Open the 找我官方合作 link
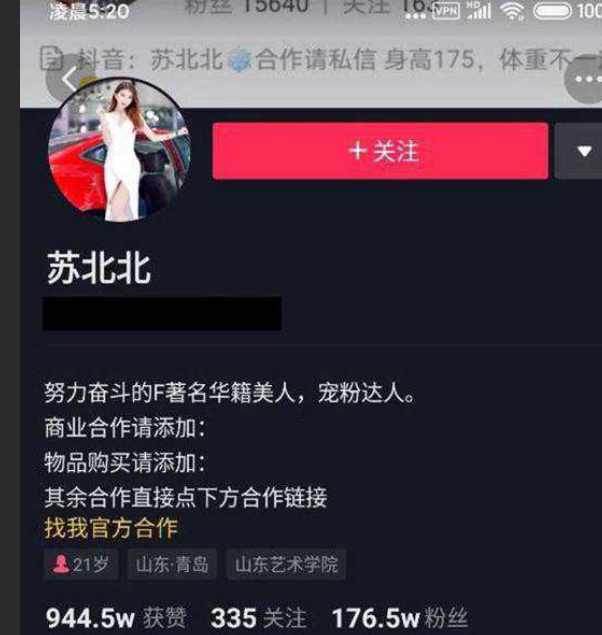 (x=111, y=527)
